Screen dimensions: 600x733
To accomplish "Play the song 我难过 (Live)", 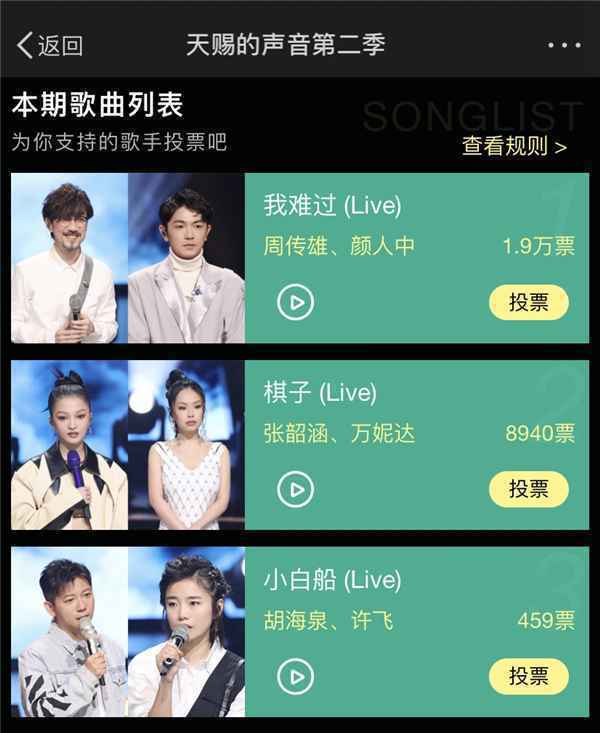I will pos(296,301).
